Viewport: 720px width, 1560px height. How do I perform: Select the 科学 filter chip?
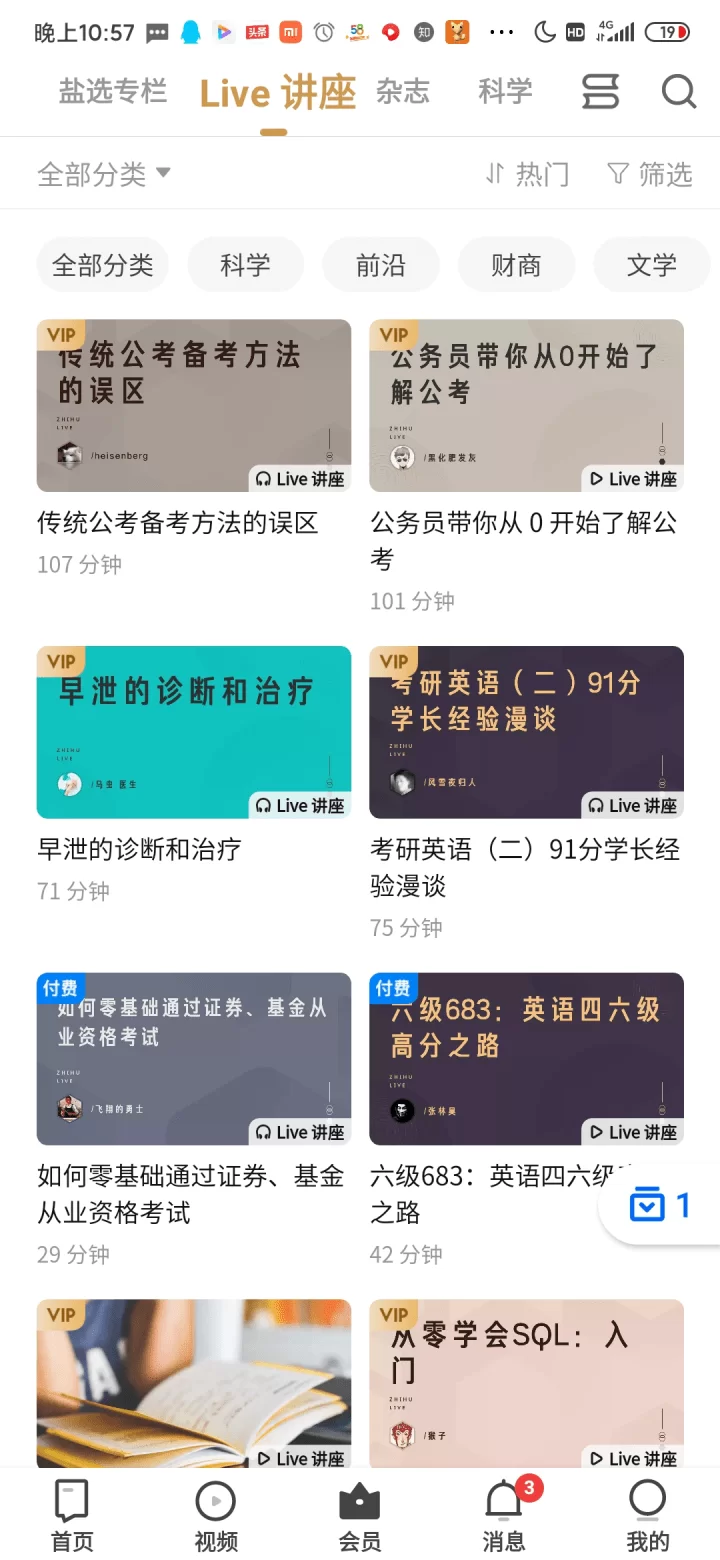coord(245,264)
